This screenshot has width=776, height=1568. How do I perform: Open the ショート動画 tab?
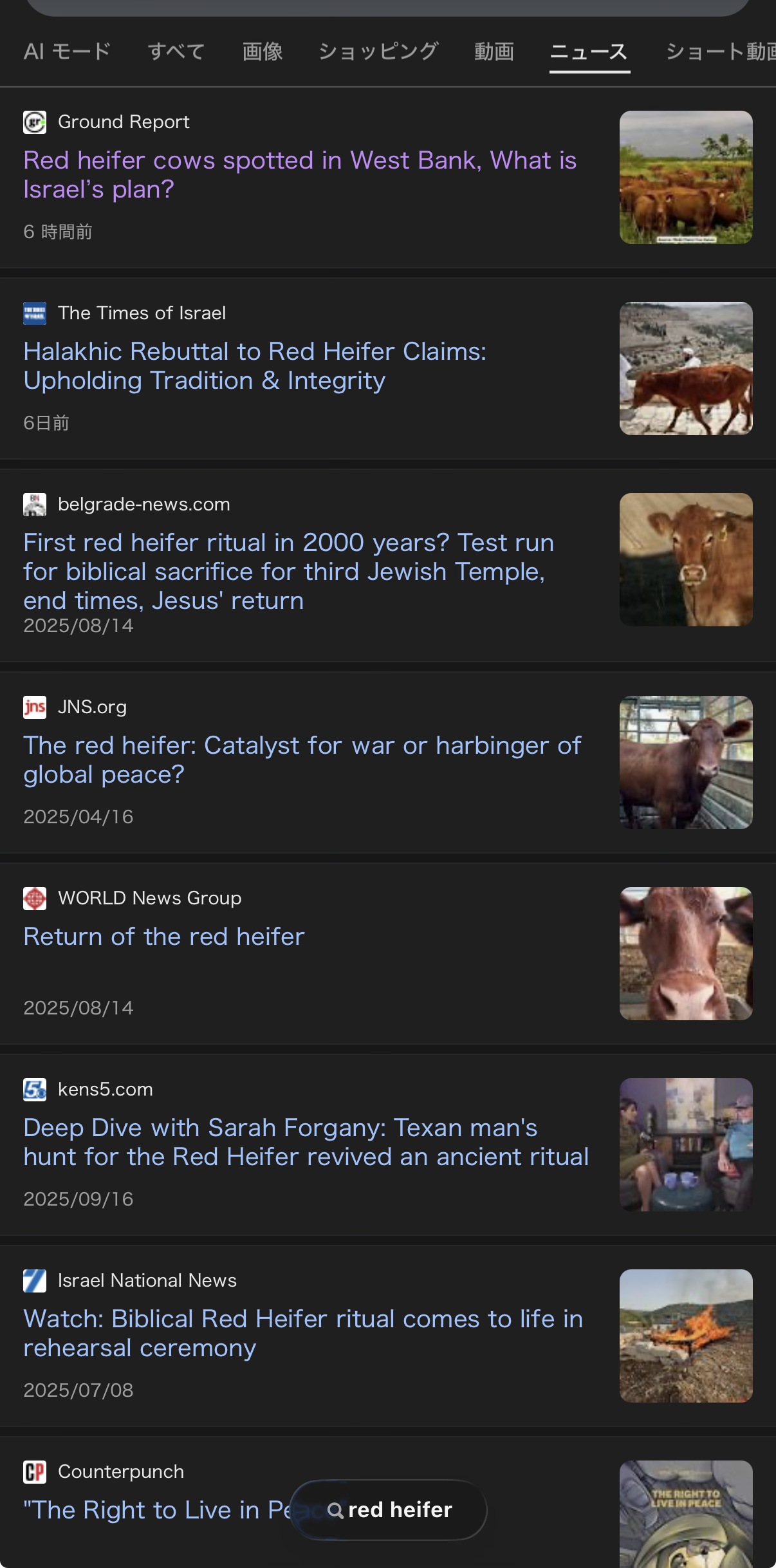pos(721,51)
